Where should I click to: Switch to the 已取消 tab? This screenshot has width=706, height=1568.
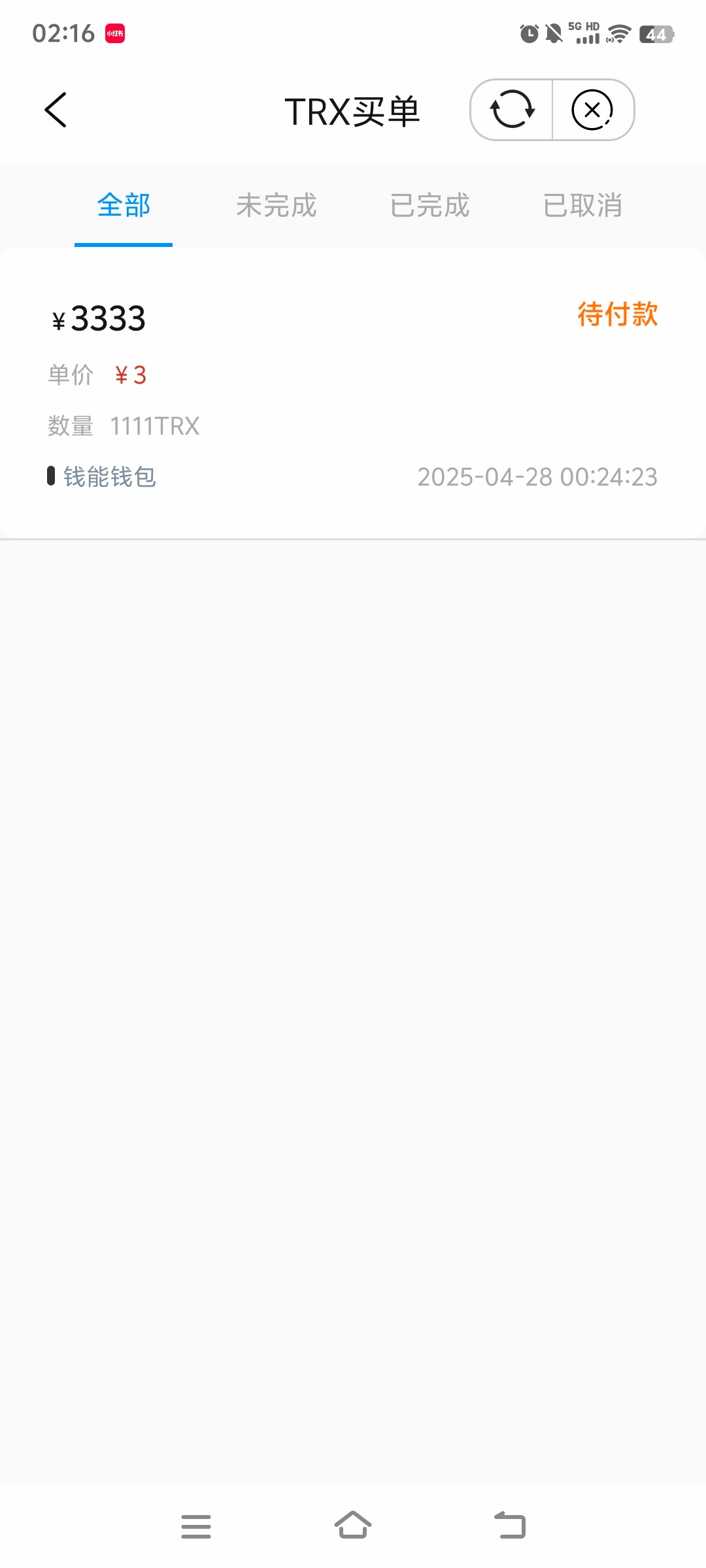click(x=582, y=206)
